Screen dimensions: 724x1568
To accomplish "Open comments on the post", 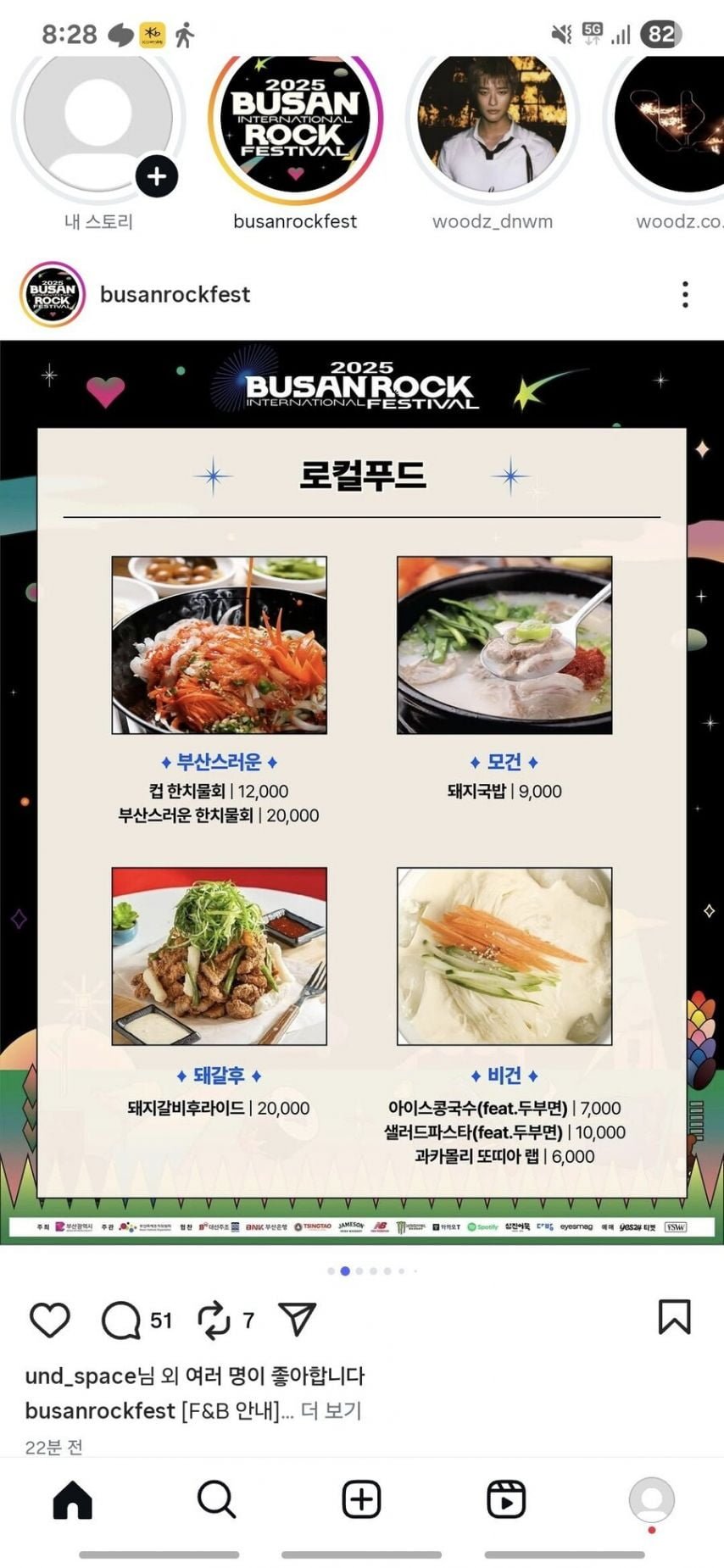I will point(121,1319).
